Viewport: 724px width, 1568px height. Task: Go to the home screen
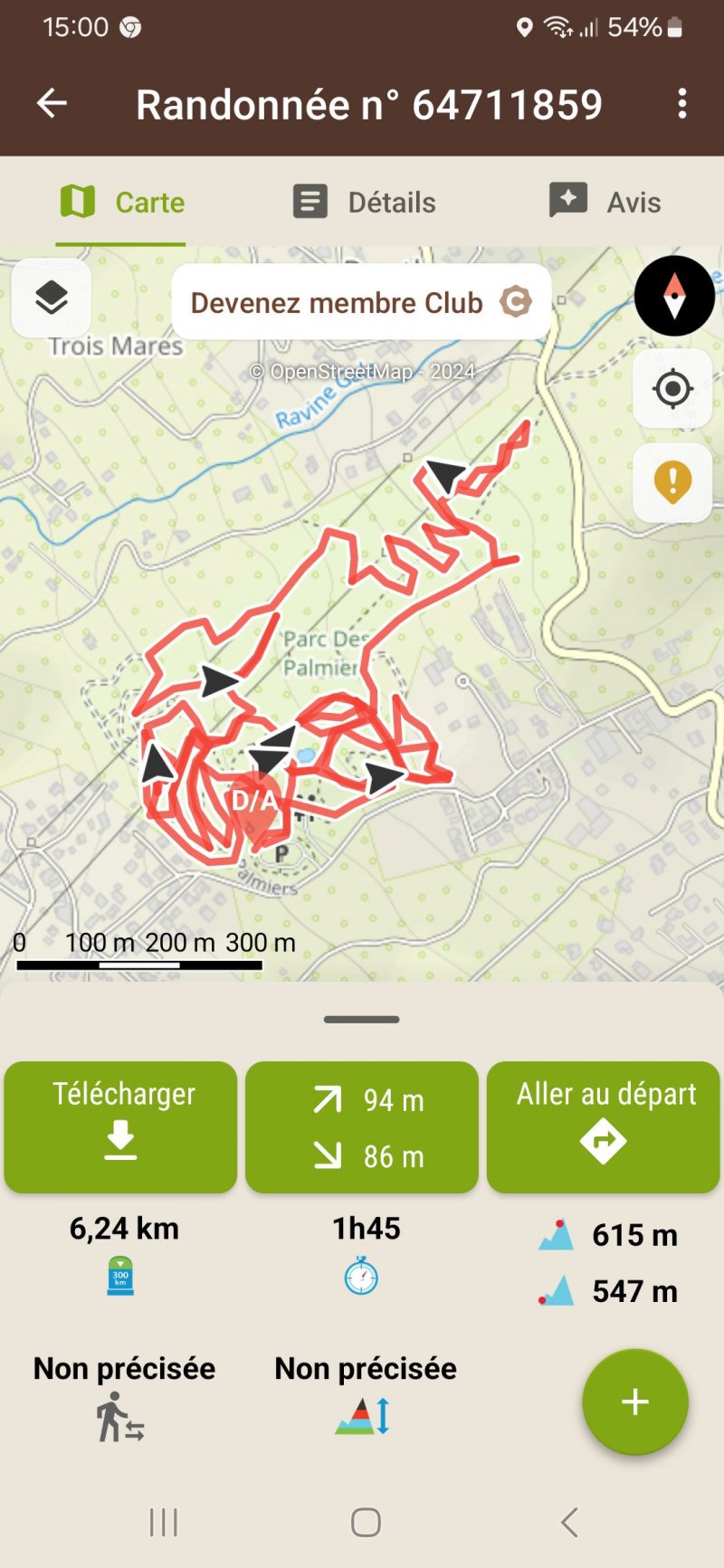click(x=366, y=1523)
